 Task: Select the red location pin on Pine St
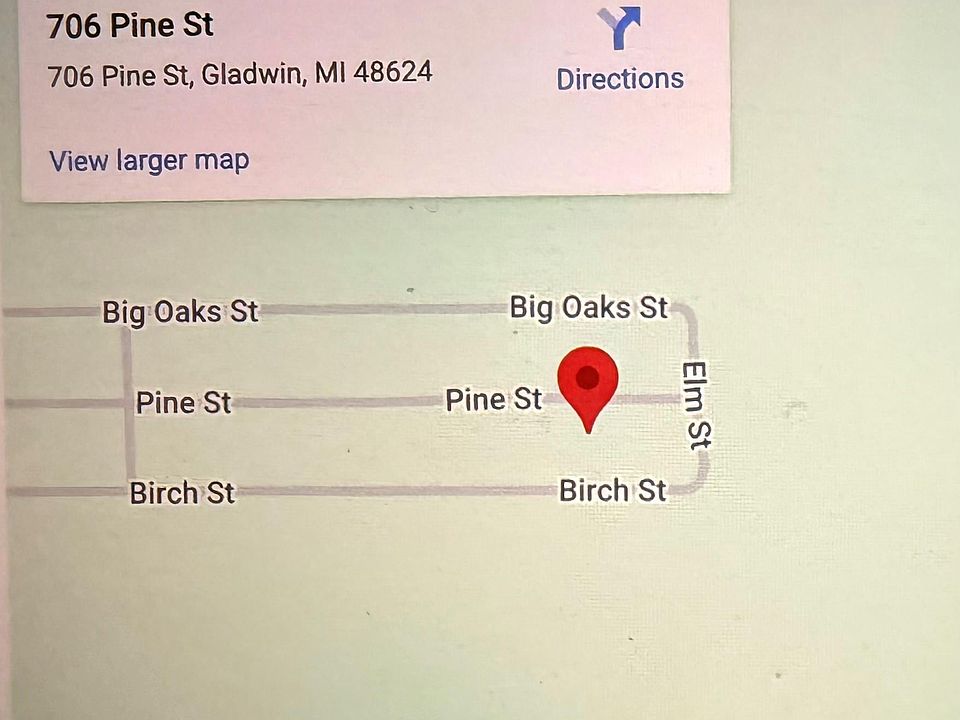[588, 382]
